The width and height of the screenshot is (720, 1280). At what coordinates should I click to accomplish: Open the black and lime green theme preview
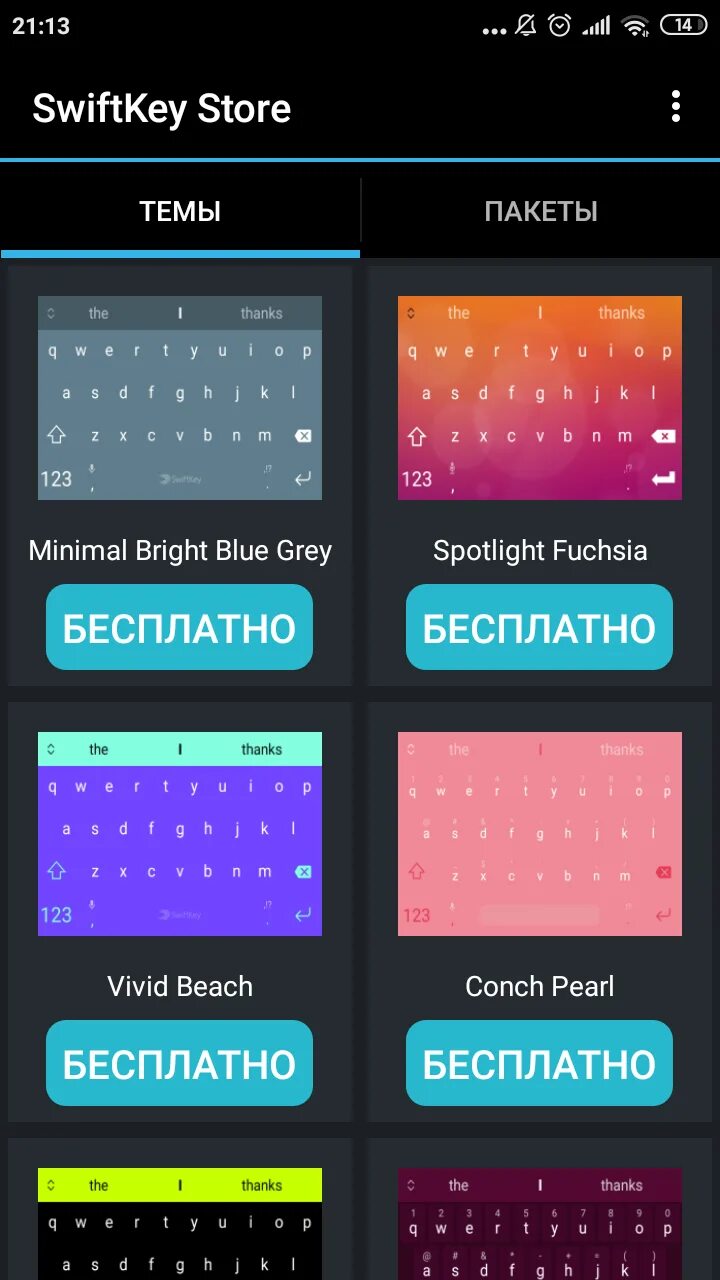tap(180, 1224)
